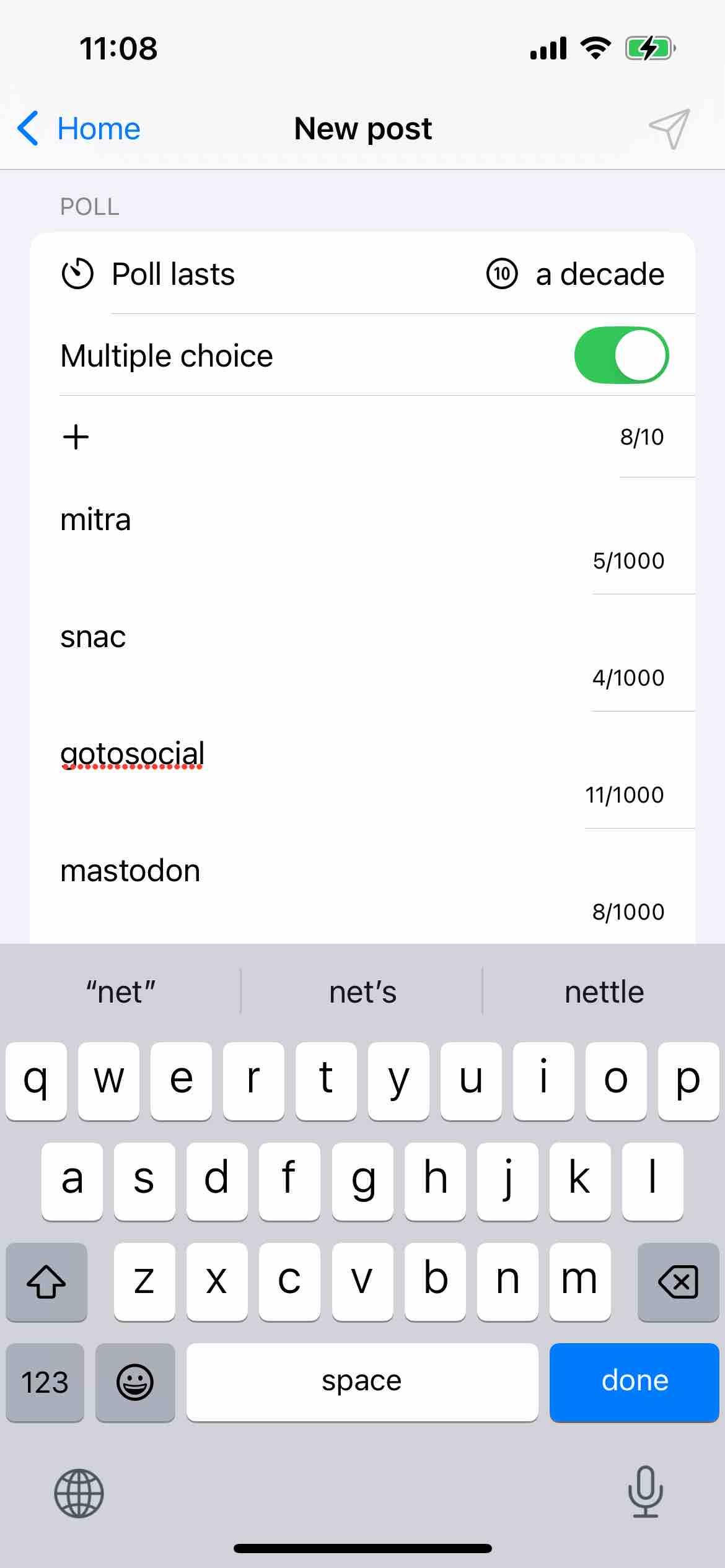Go back to Home
The image size is (725, 1568).
(x=98, y=128)
